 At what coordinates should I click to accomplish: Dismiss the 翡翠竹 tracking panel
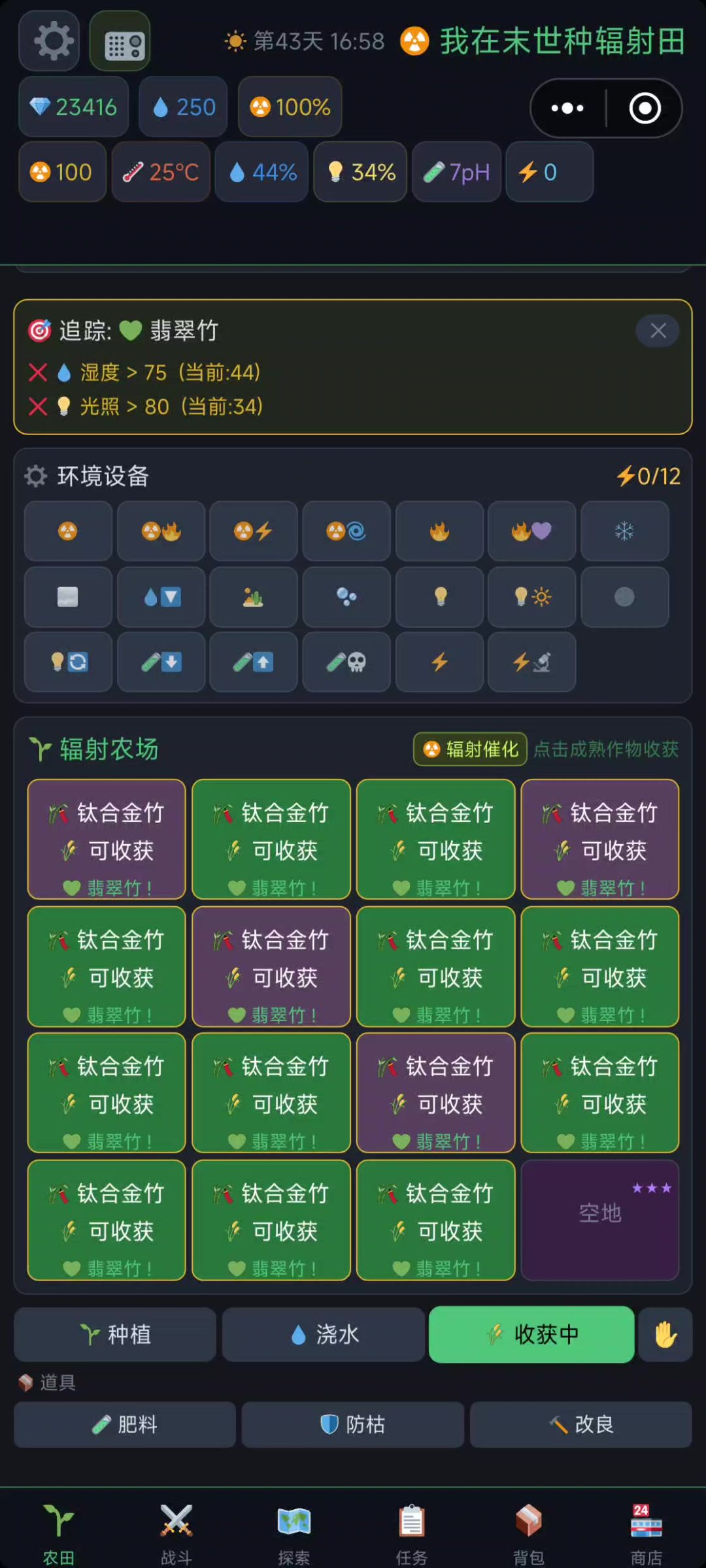click(x=658, y=331)
